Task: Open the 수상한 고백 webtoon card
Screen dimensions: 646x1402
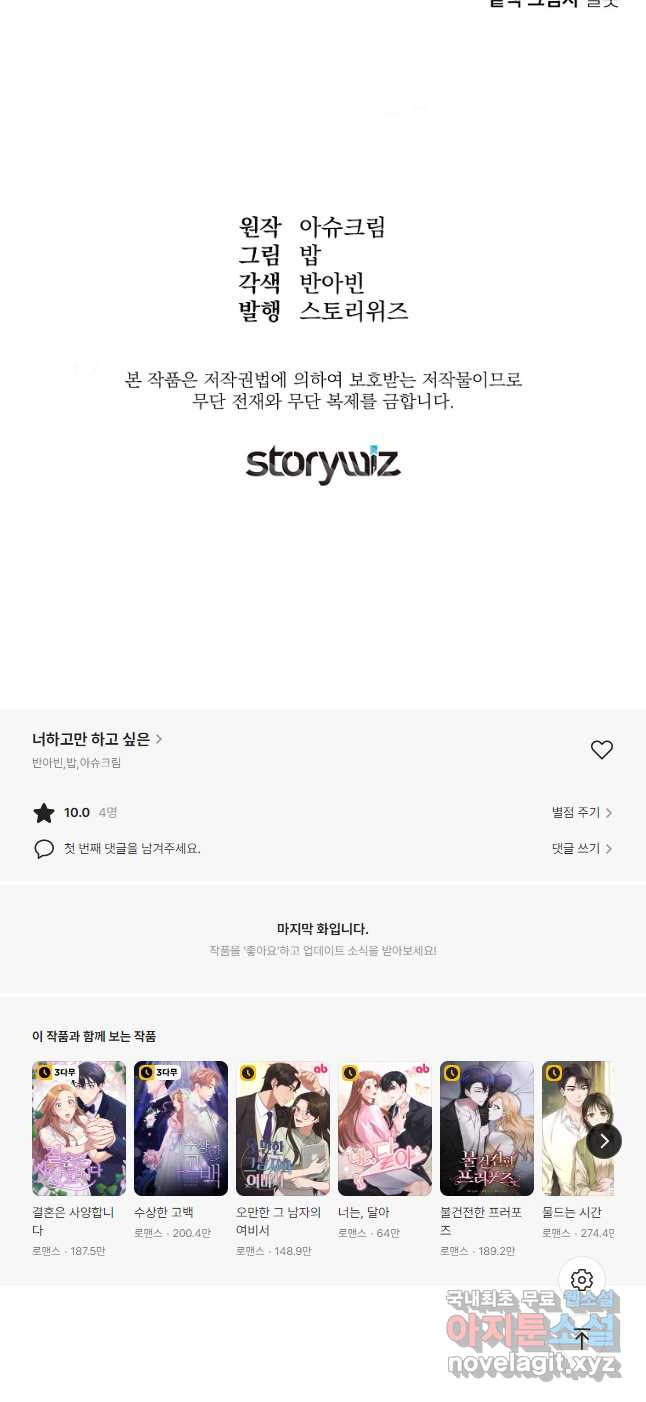Action: pos(181,1128)
